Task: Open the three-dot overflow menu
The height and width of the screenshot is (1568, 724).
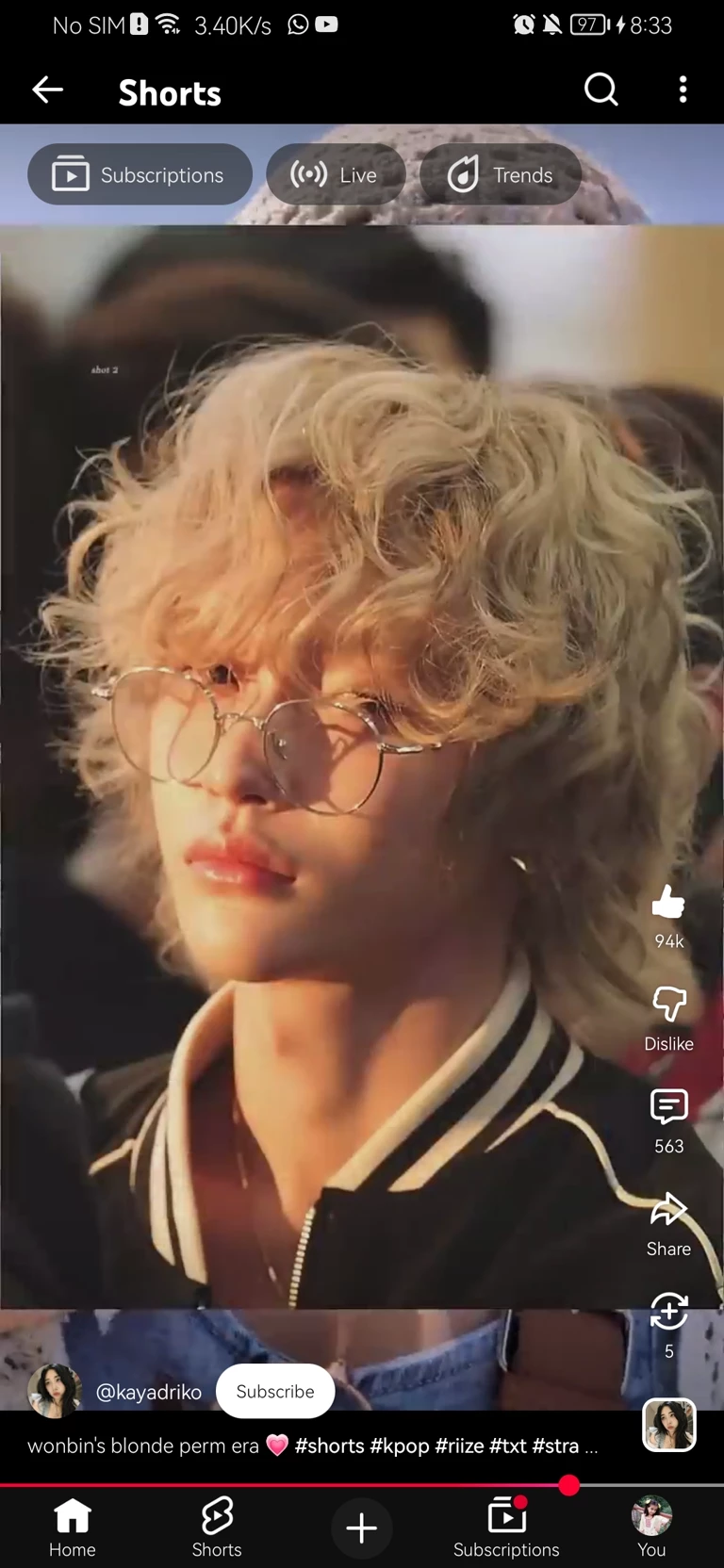Action: click(683, 90)
